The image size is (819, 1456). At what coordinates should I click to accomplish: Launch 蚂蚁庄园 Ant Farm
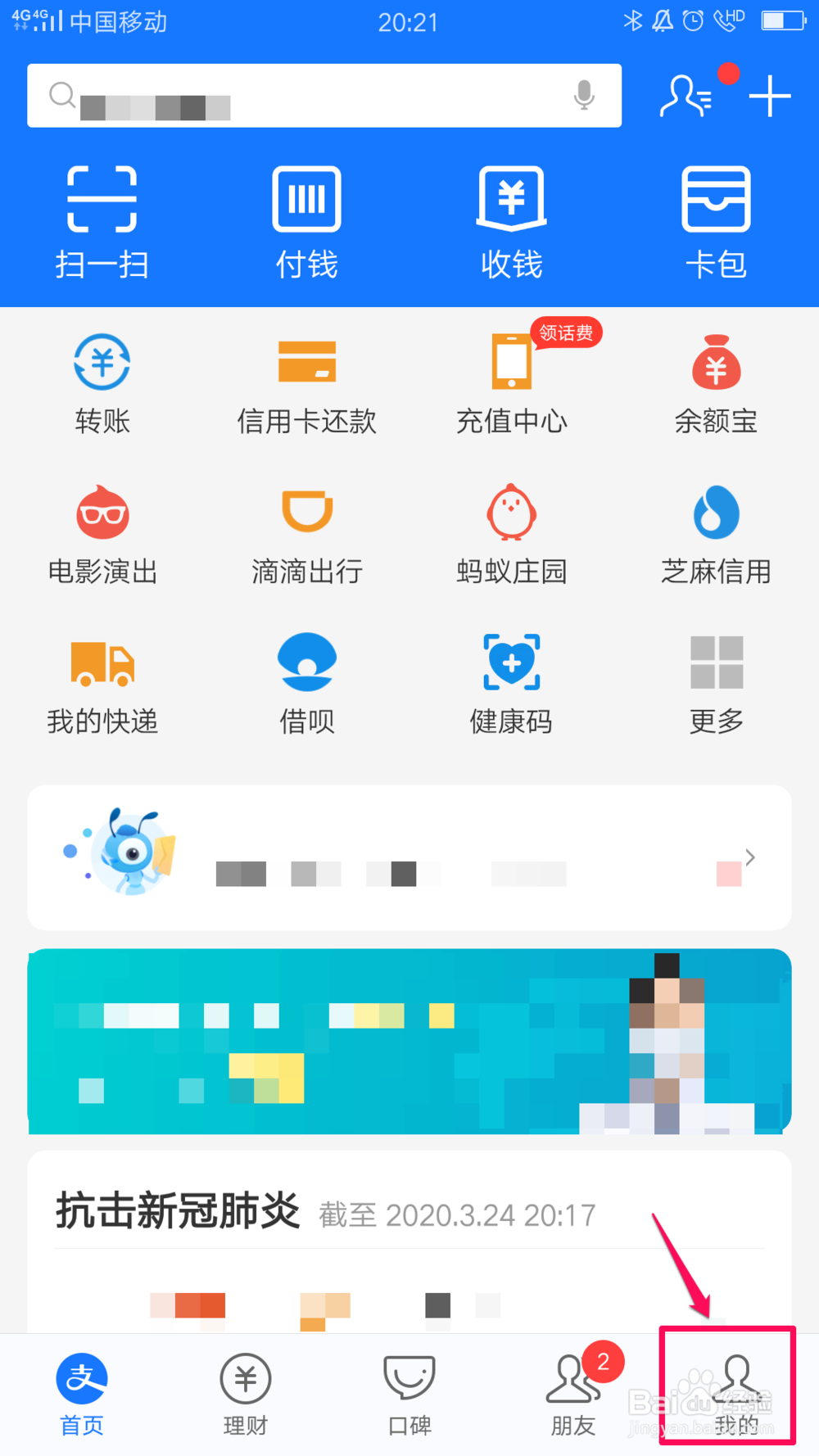coord(511,532)
